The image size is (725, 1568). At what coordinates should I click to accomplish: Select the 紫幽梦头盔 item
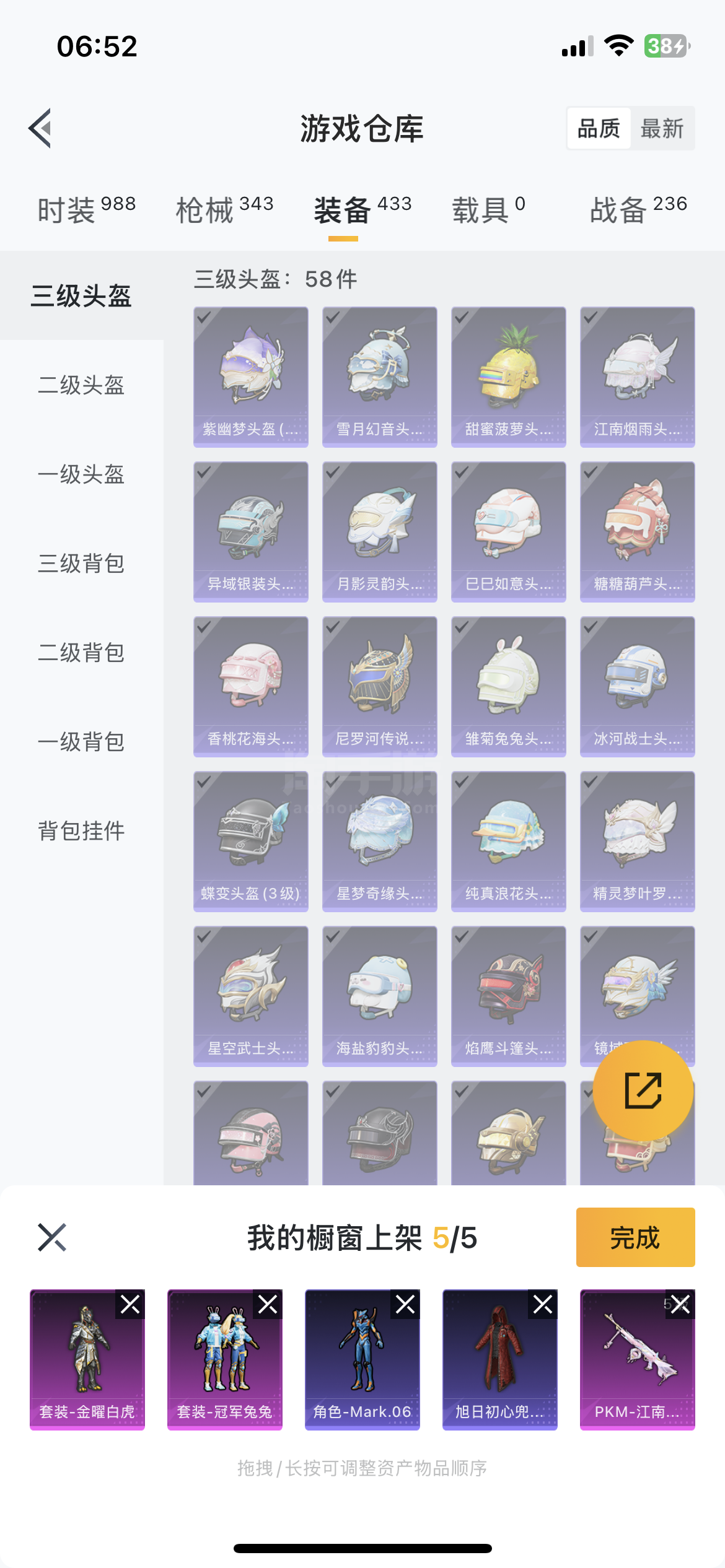[x=251, y=377]
